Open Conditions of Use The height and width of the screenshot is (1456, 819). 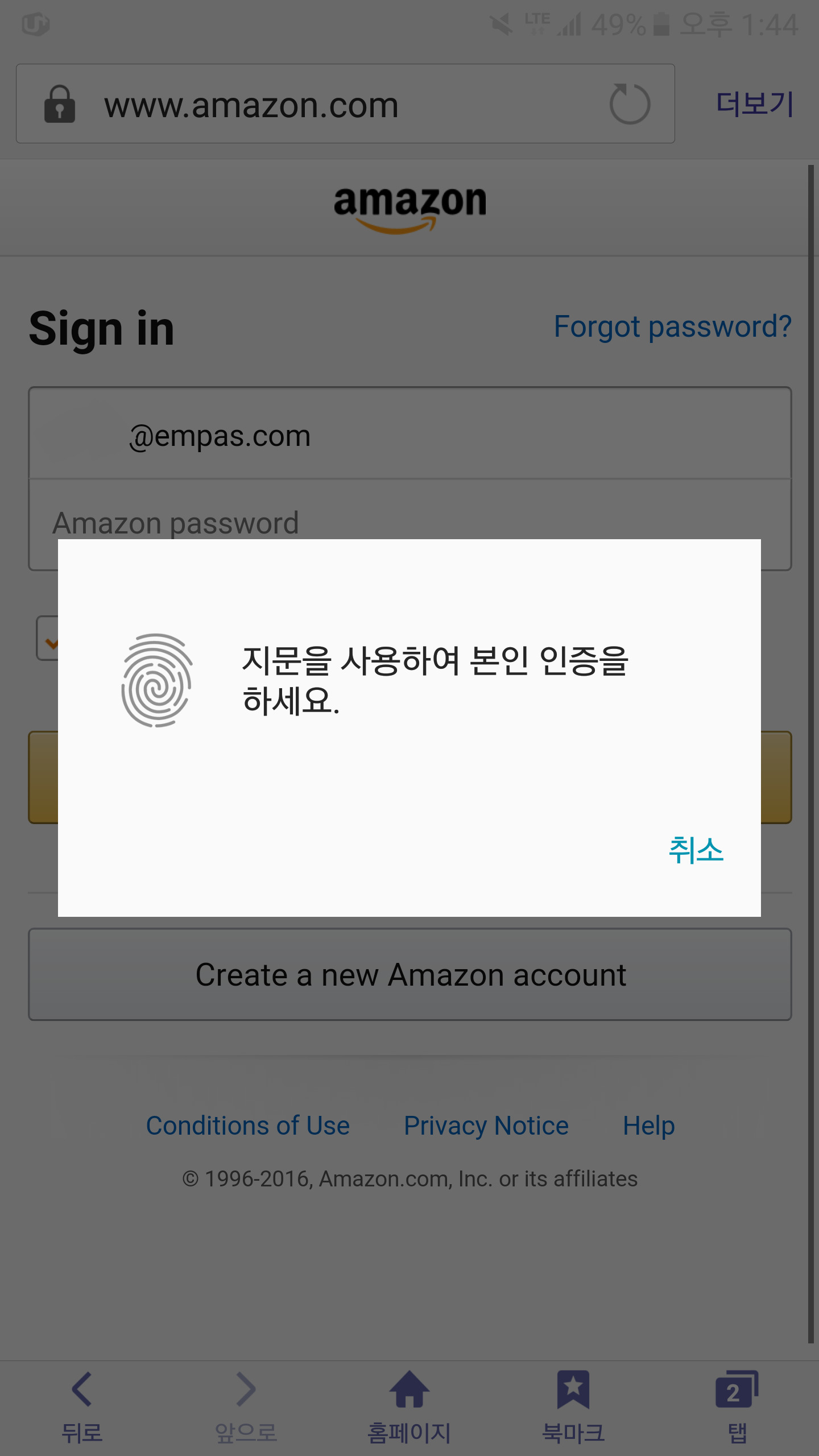pos(247,1126)
